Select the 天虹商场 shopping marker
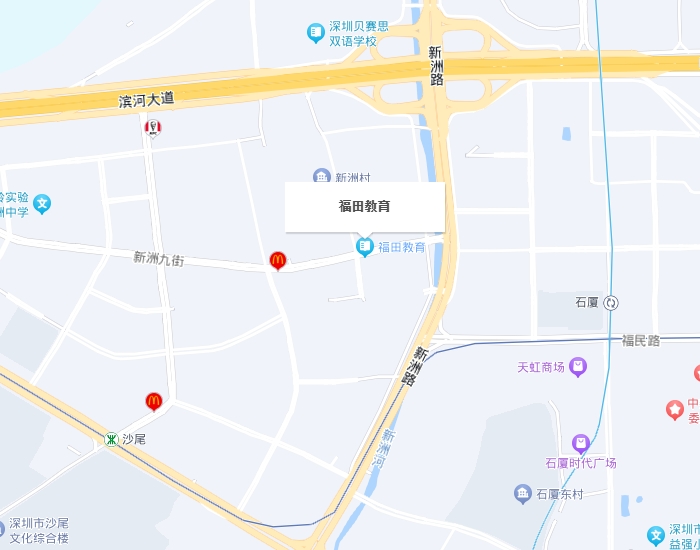The height and width of the screenshot is (550, 700). 578,367
